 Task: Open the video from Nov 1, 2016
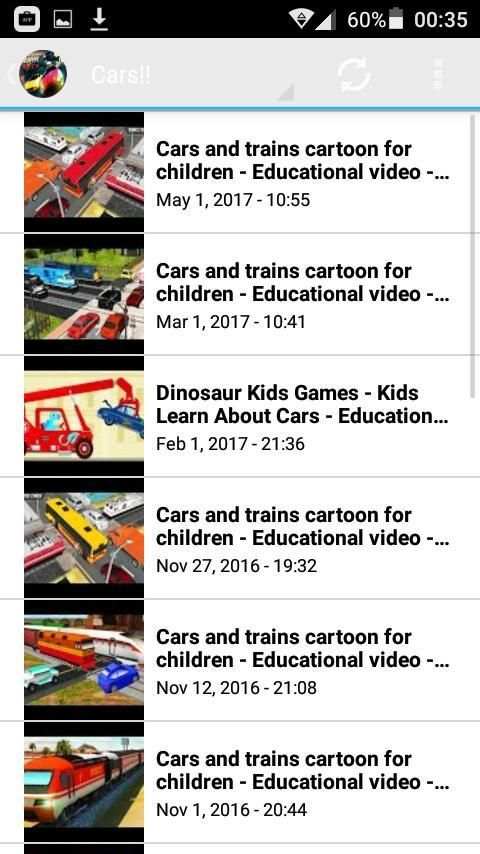[240, 782]
